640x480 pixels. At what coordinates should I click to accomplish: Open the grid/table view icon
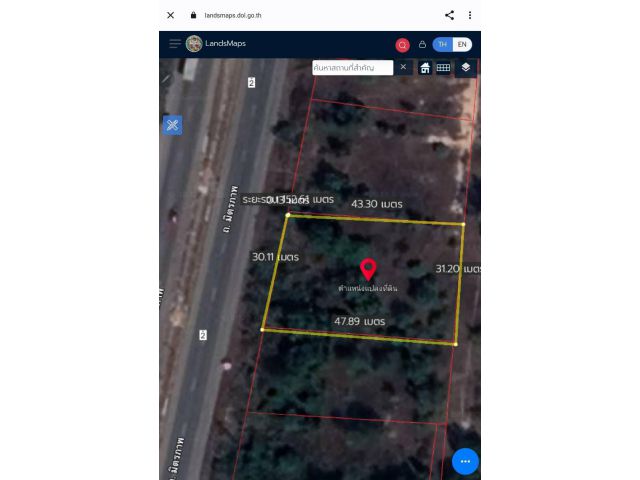443,67
